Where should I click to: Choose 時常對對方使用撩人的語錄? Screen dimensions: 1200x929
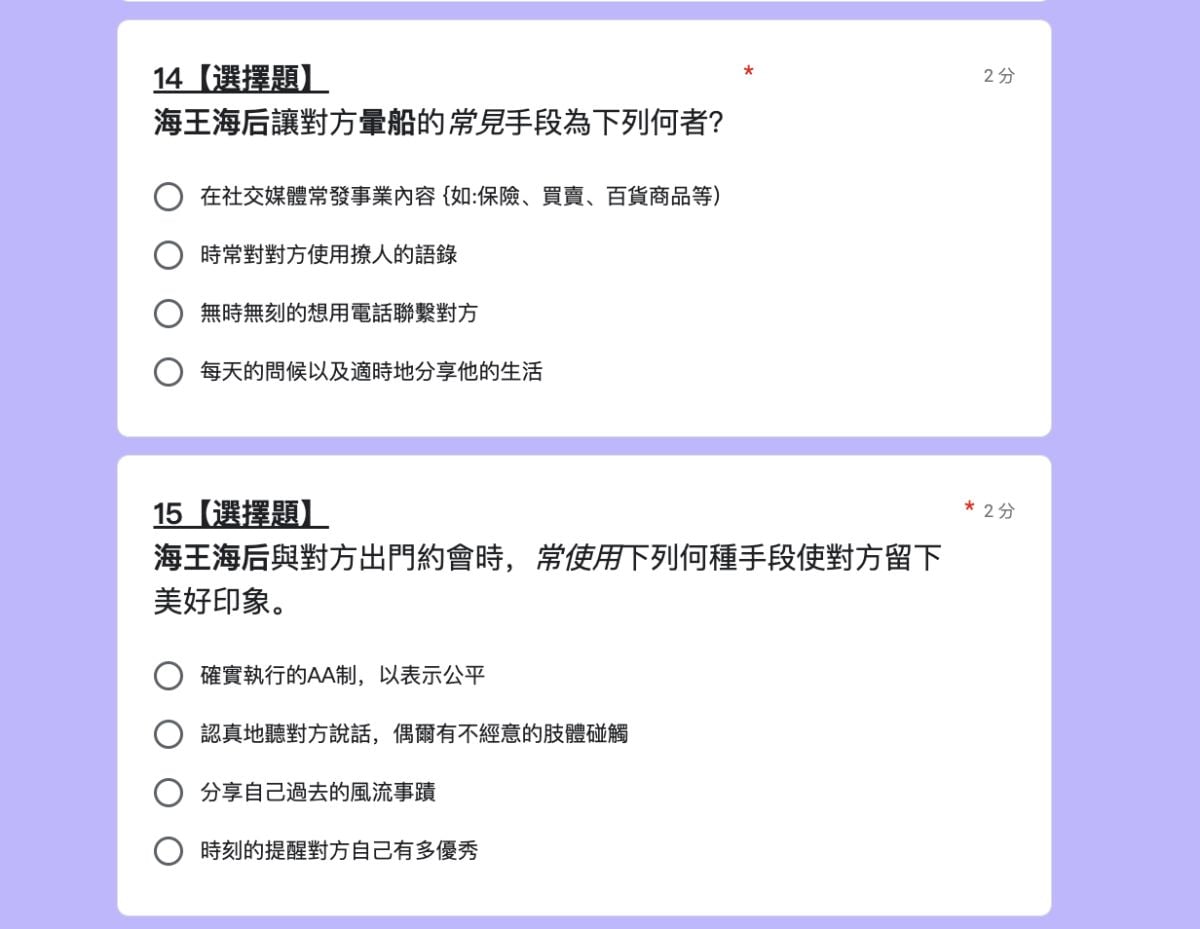coord(169,255)
